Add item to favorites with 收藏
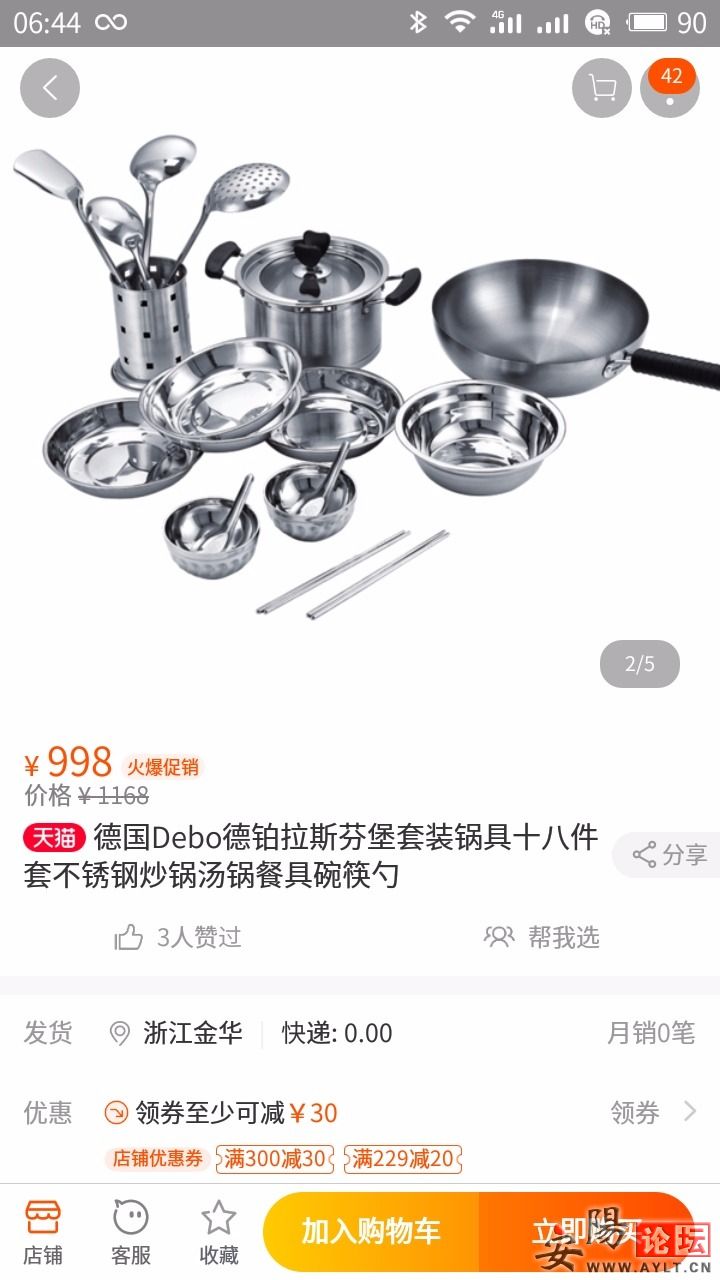720x1280 pixels. click(218, 1232)
